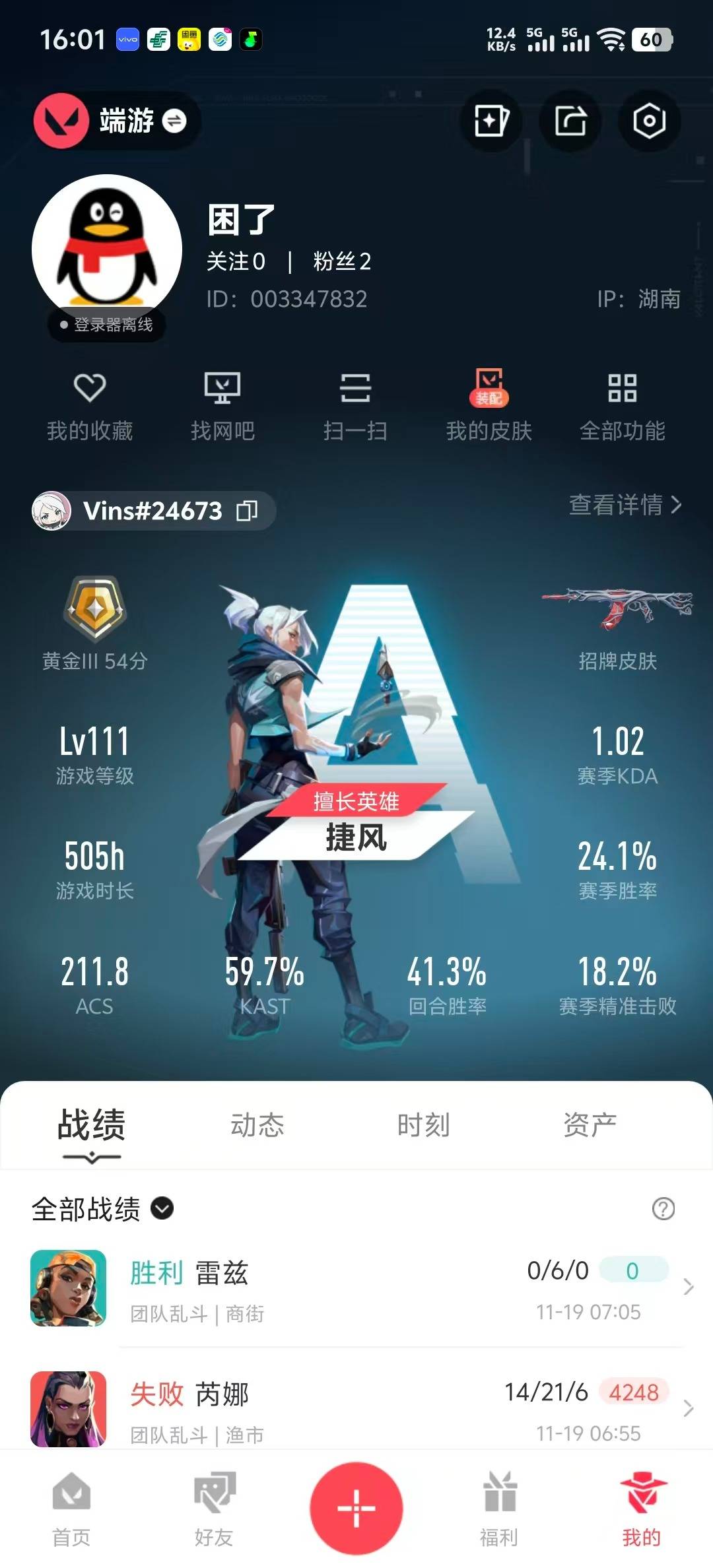View the 粉丝 followers list
Viewport: 713px width, 1568px height.
coord(341,261)
